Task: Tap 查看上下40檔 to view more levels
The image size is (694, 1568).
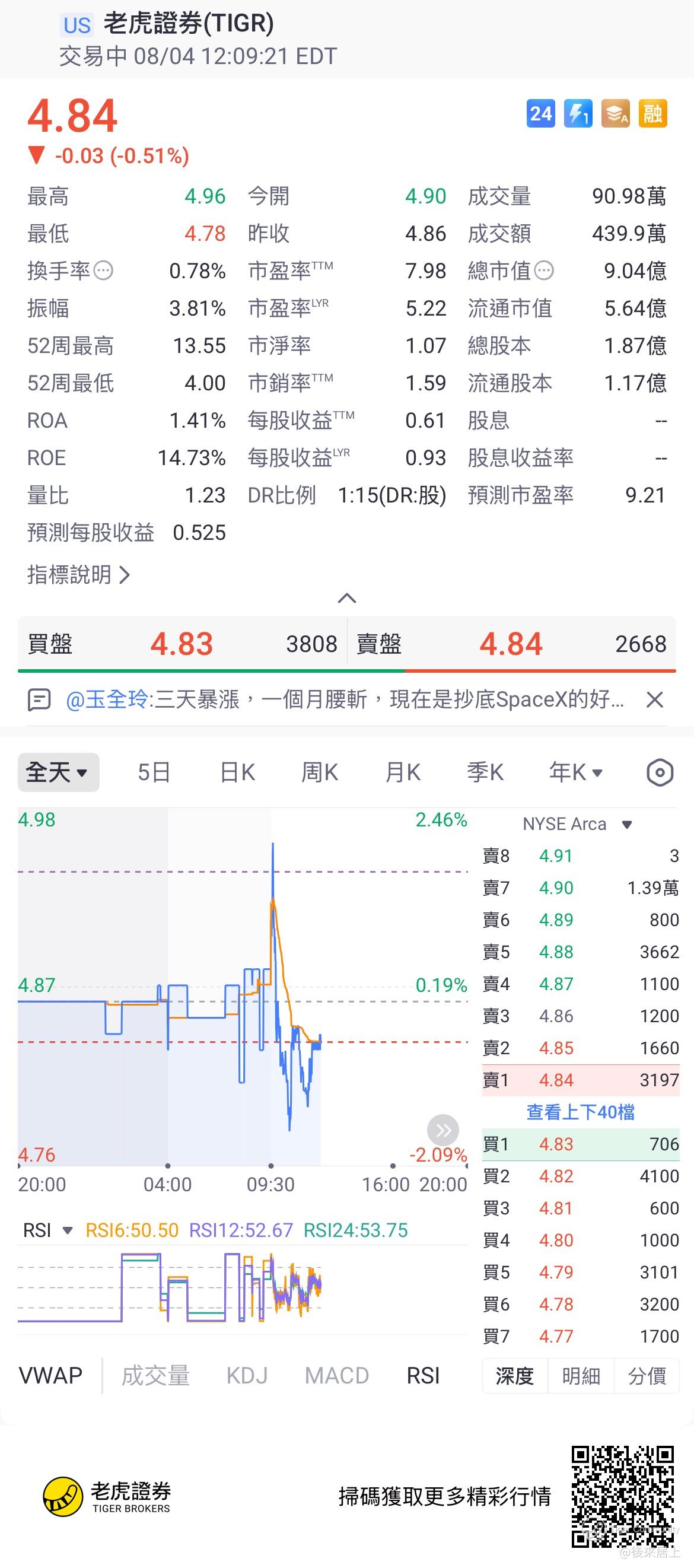Action: tap(580, 1112)
